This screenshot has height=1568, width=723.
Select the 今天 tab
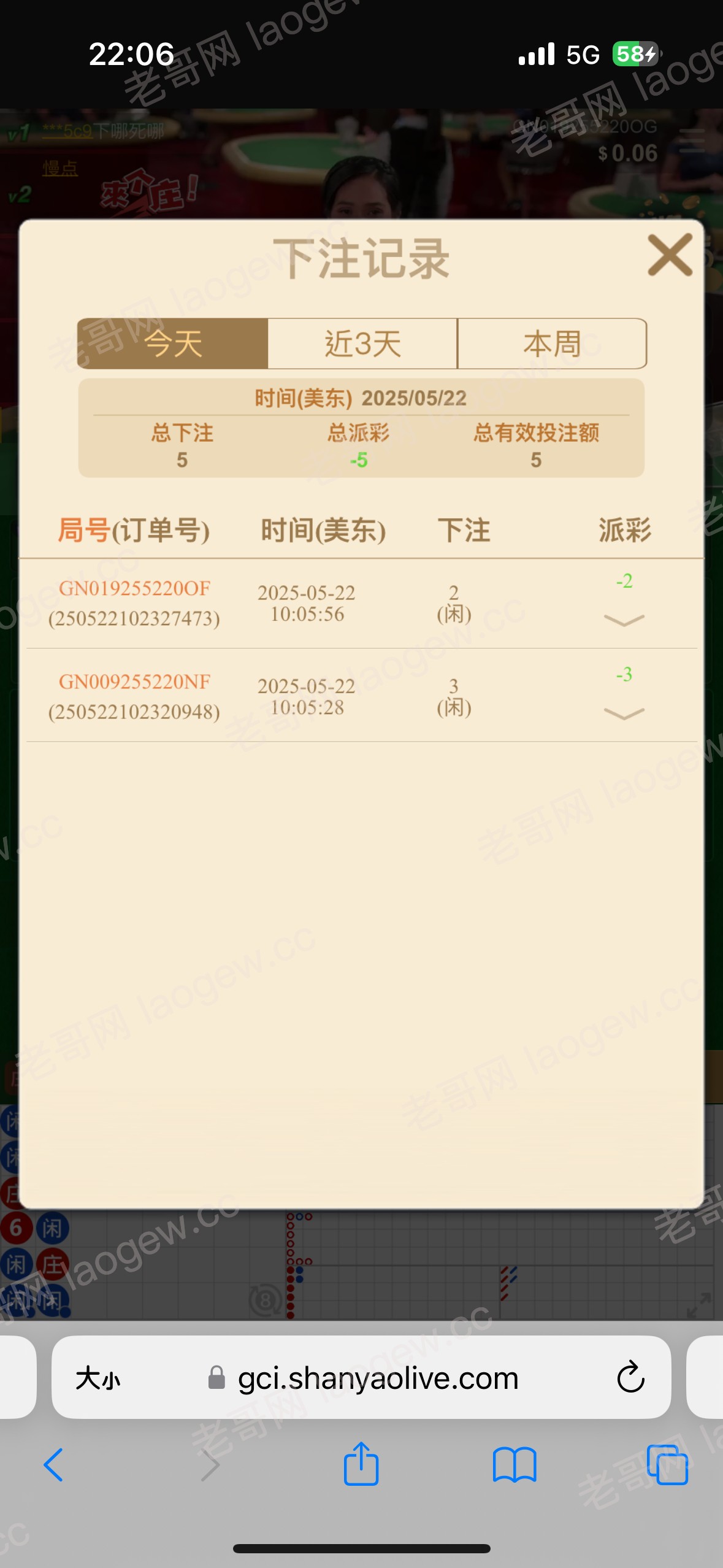pos(173,344)
